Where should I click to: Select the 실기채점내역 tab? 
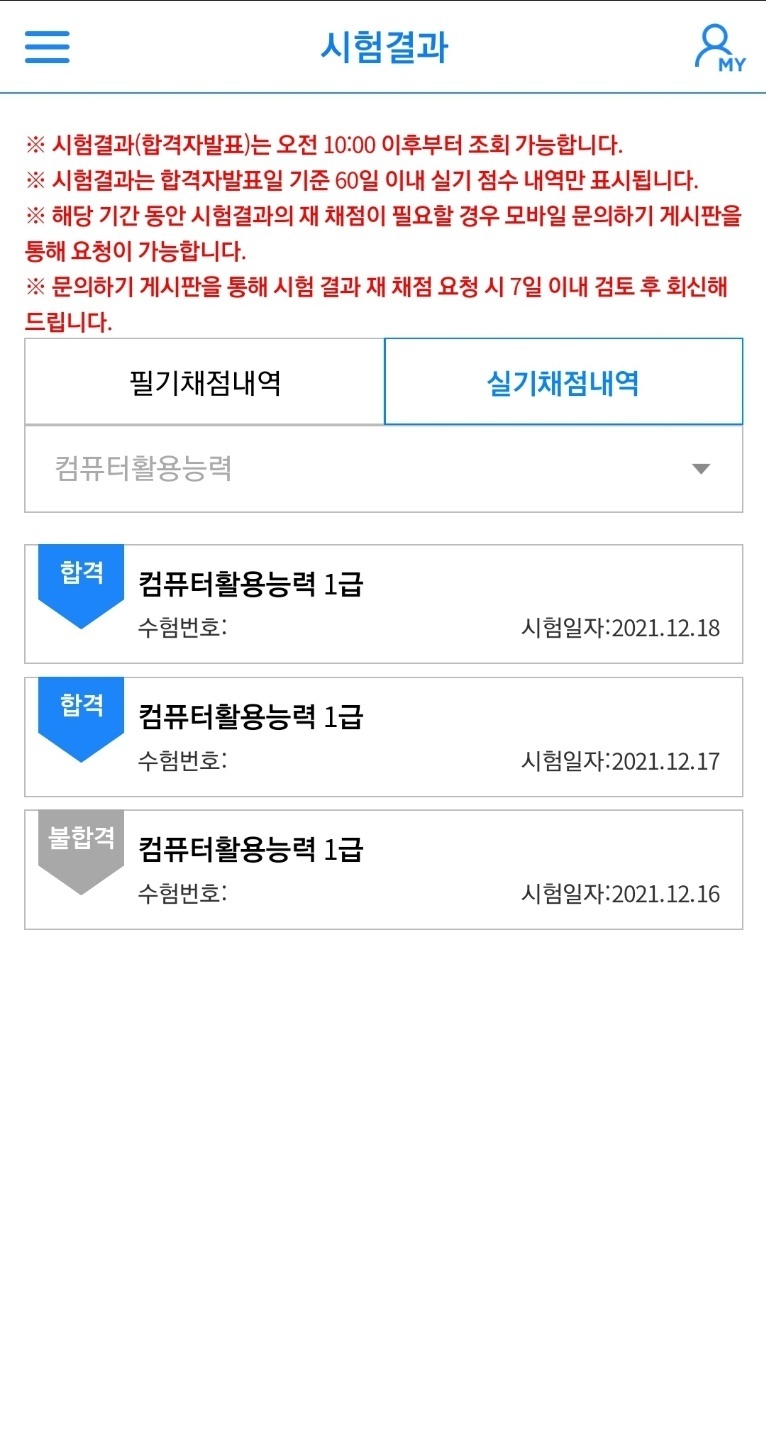tap(563, 382)
